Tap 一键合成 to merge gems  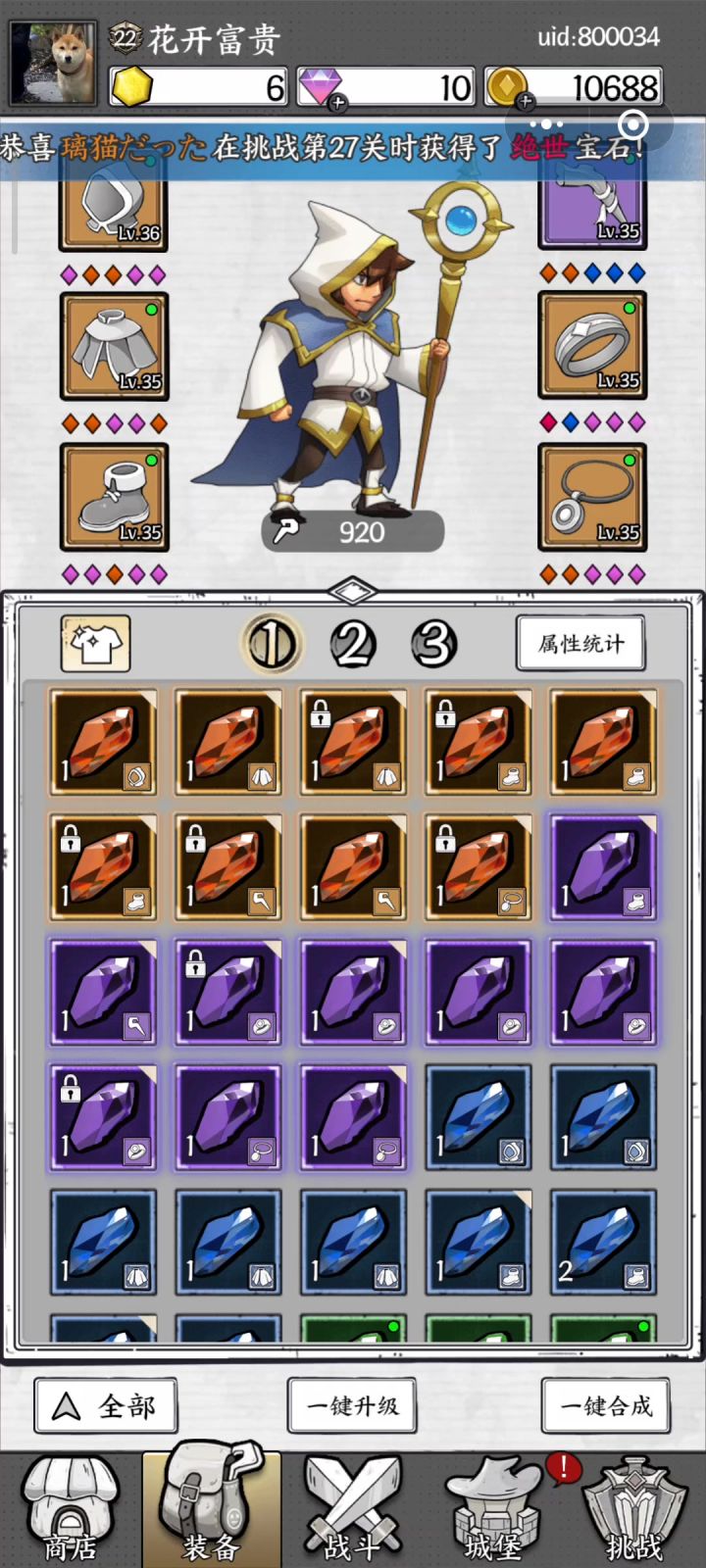tap(606, 1405)
